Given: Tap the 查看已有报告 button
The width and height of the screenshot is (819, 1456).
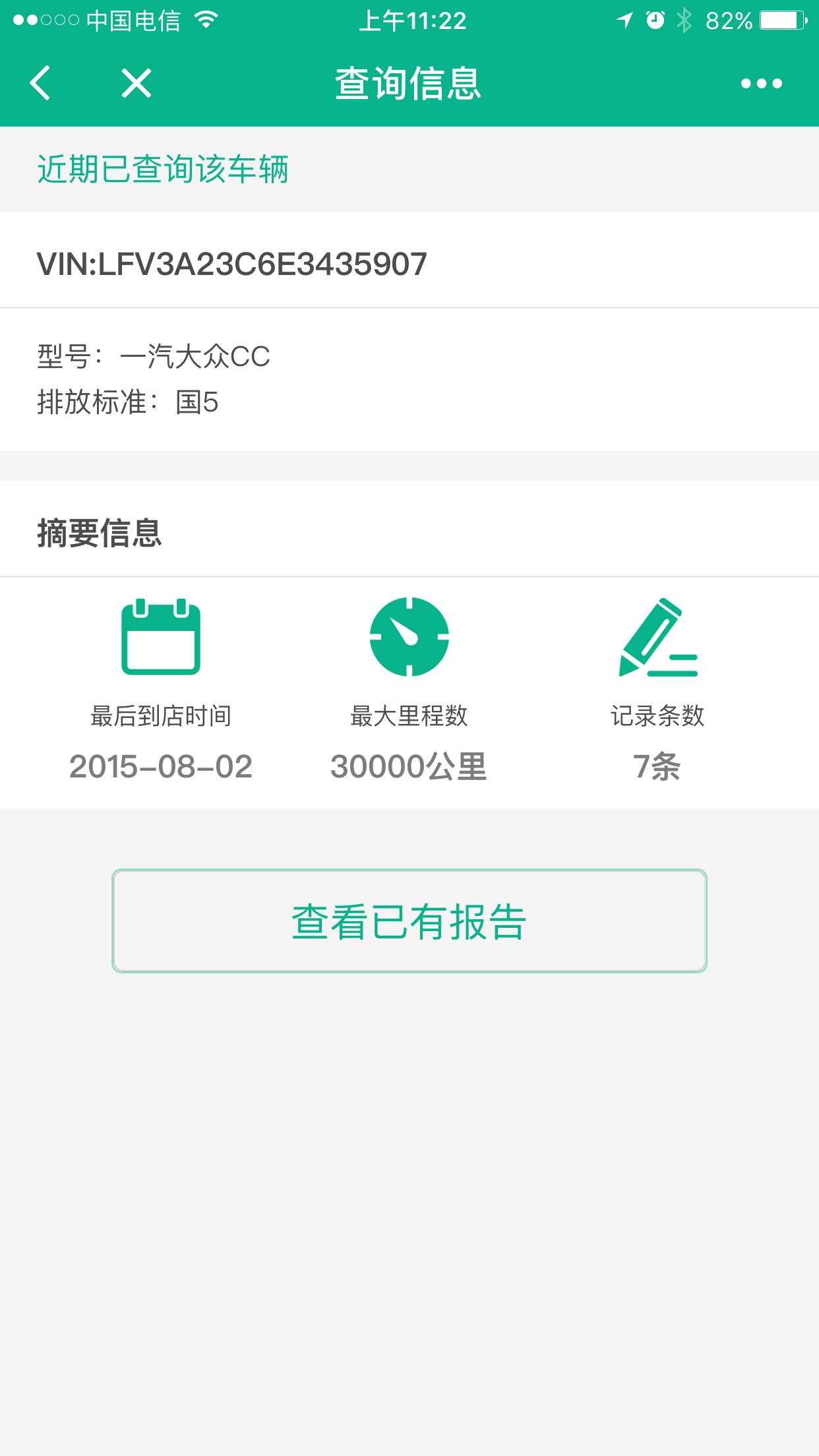Looking at the screenshot, I should [x=409, y=921].
